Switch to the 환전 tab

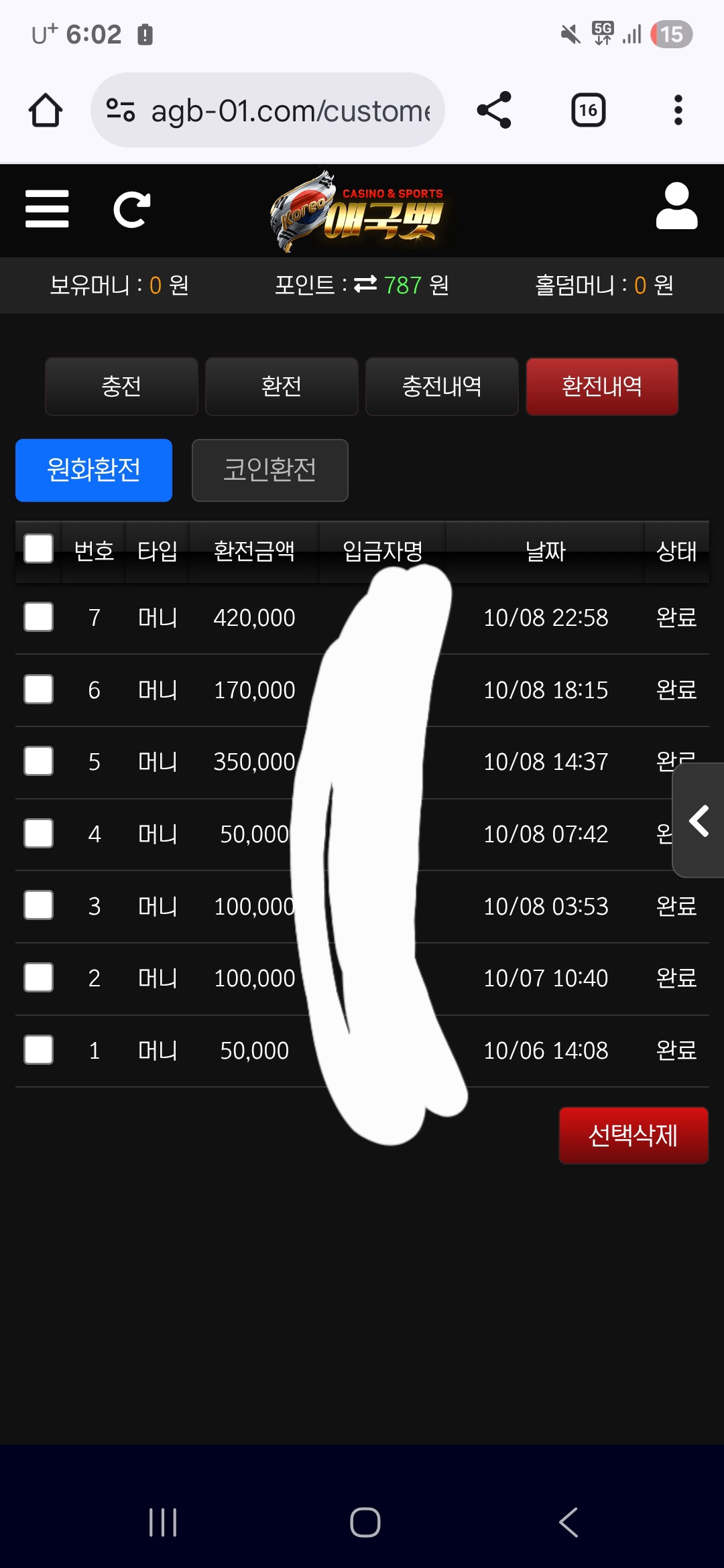click(x=282, y=387)
